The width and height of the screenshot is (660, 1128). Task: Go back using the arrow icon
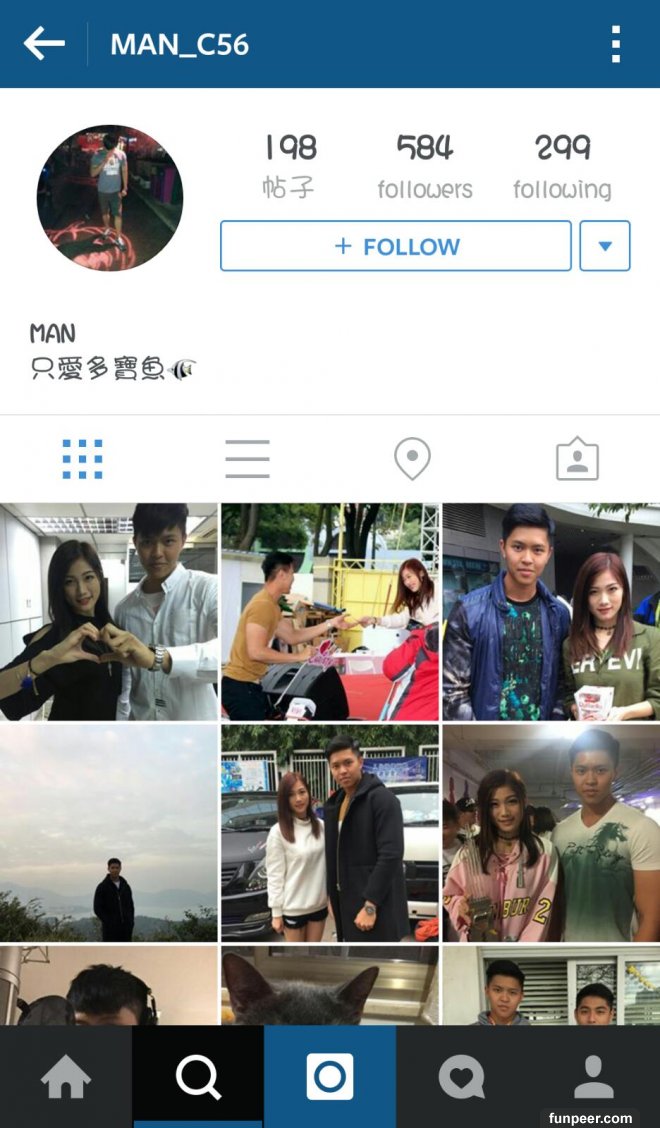[x=44, y=44]
